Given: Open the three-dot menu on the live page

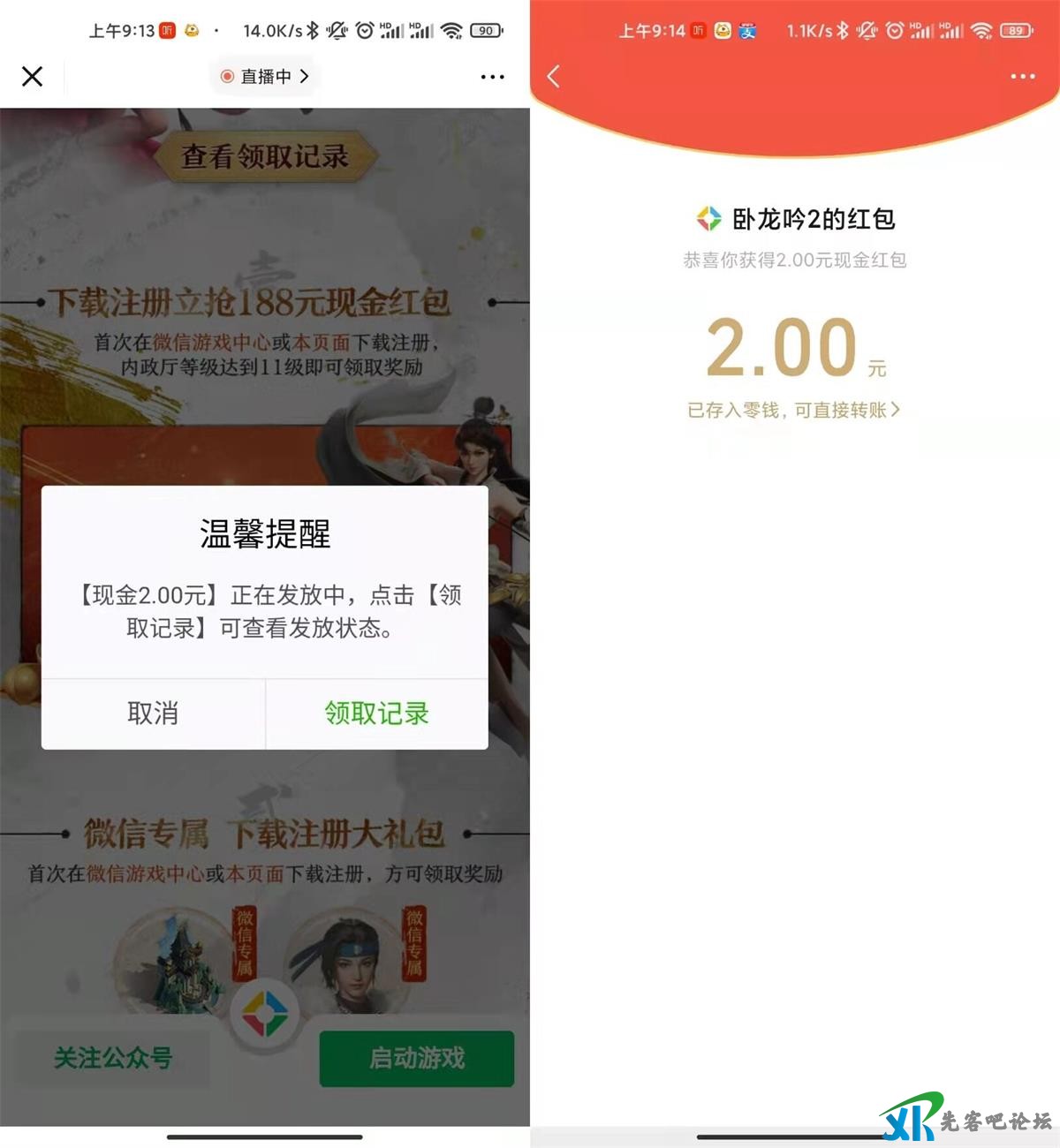Looking at the screenshot, I should (491, 78).
